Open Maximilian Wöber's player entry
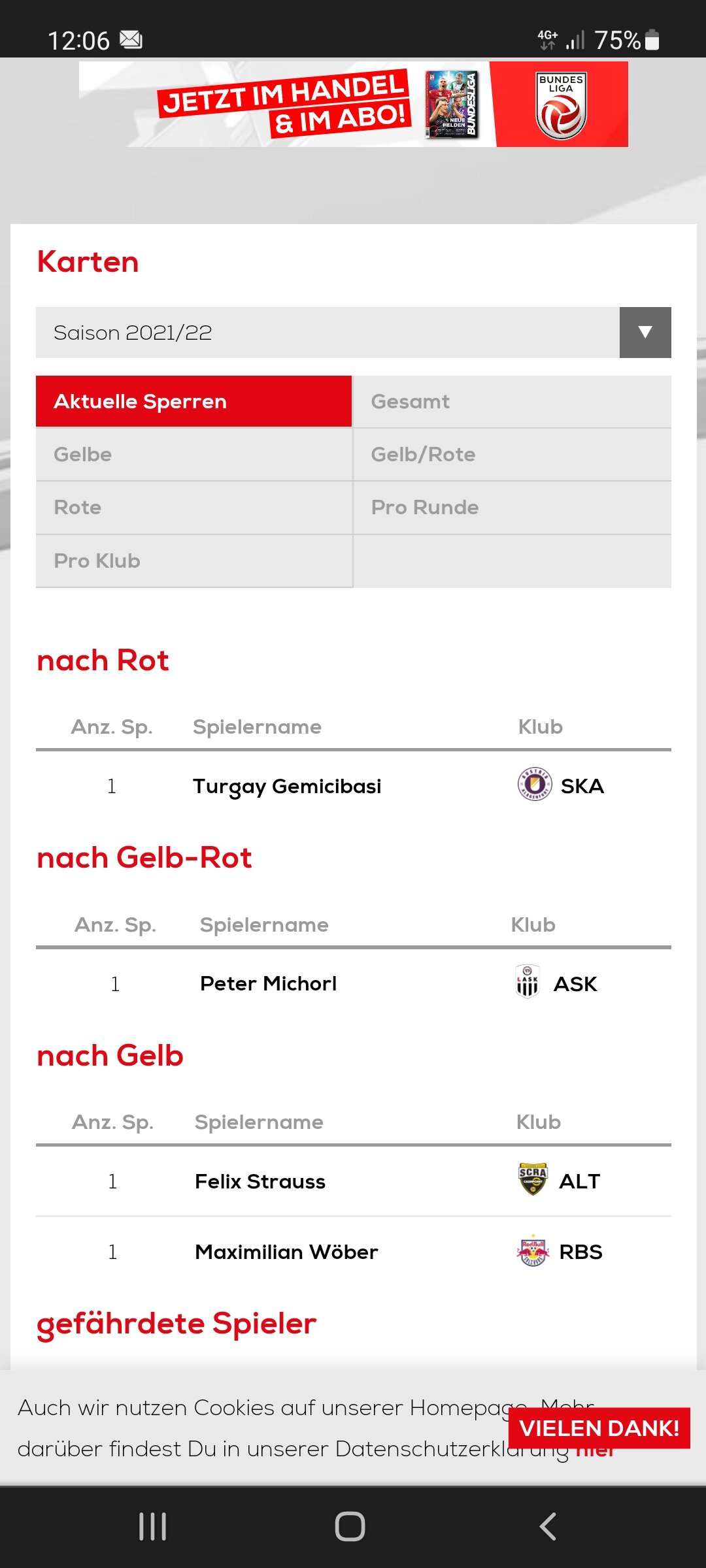 286,1252
